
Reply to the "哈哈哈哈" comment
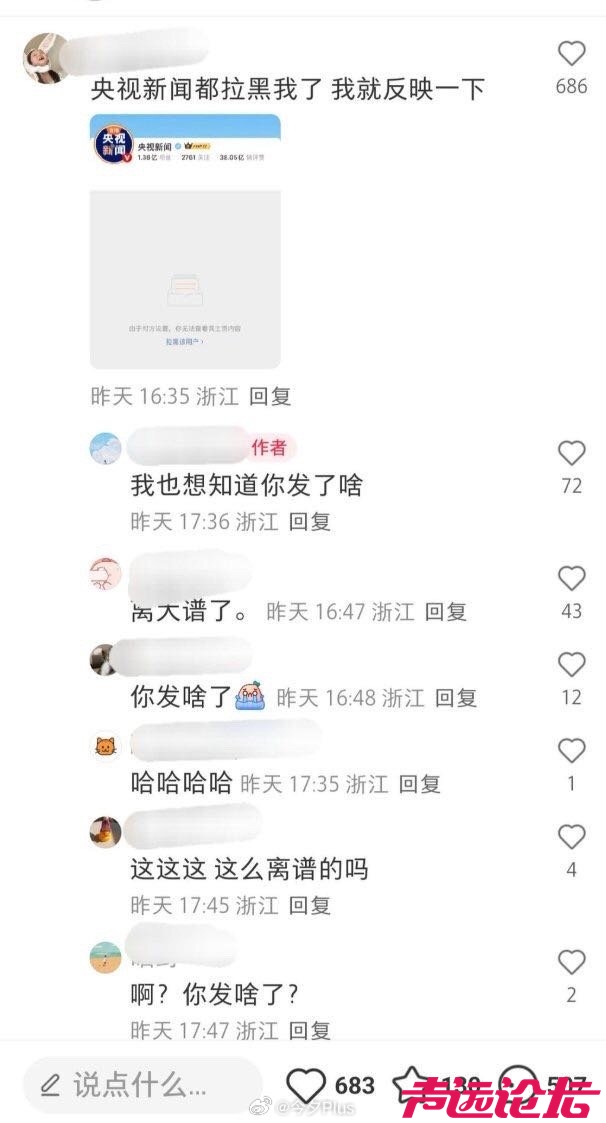click(x=420, y=784)
